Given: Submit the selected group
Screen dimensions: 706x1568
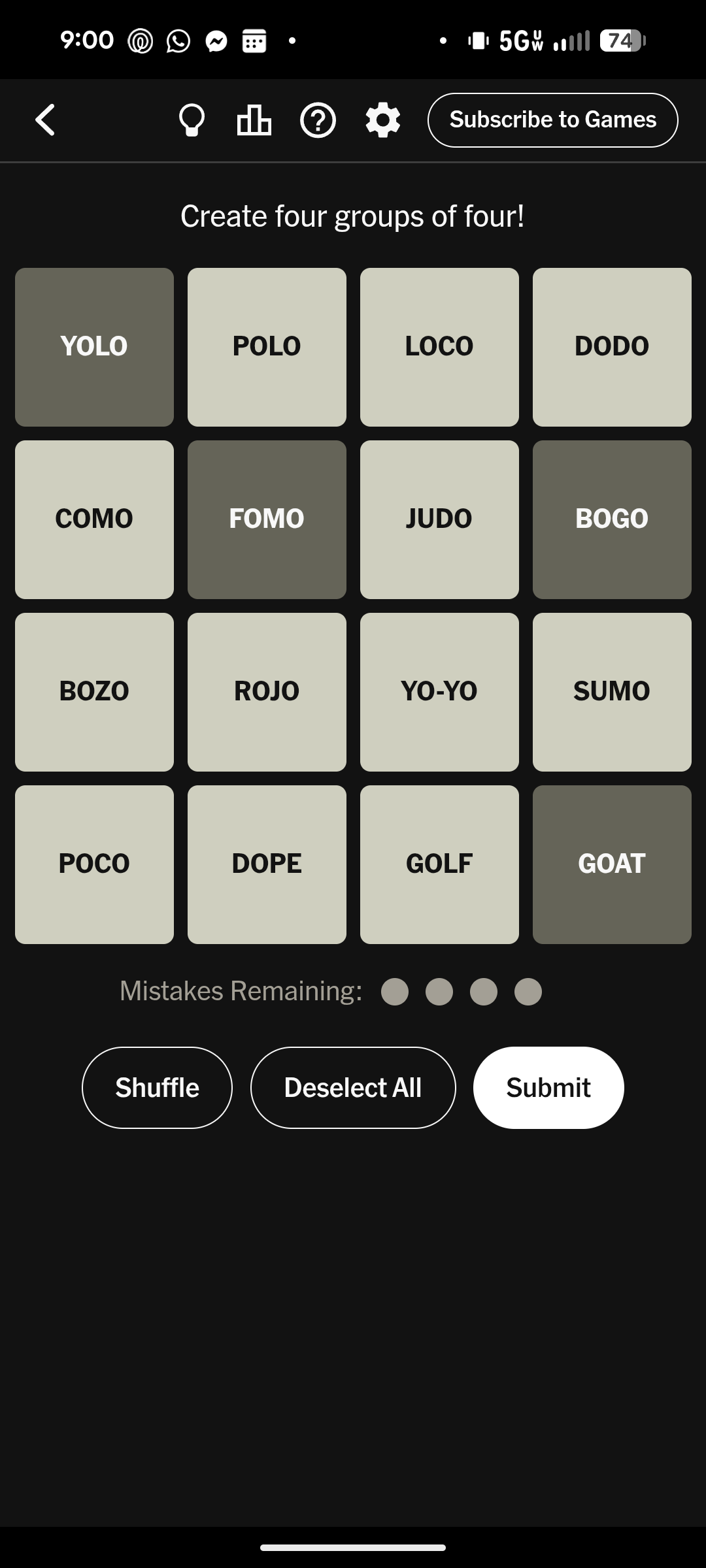Looking at the screenshot, I should point(548,1088).
